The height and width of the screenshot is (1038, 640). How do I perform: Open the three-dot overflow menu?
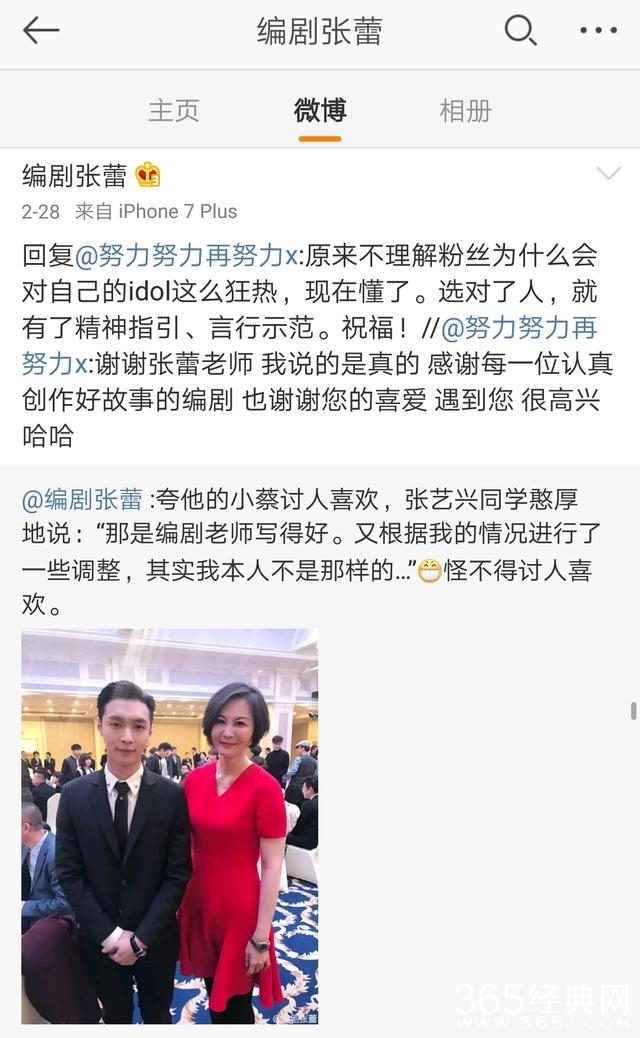[x=598, y=31]
